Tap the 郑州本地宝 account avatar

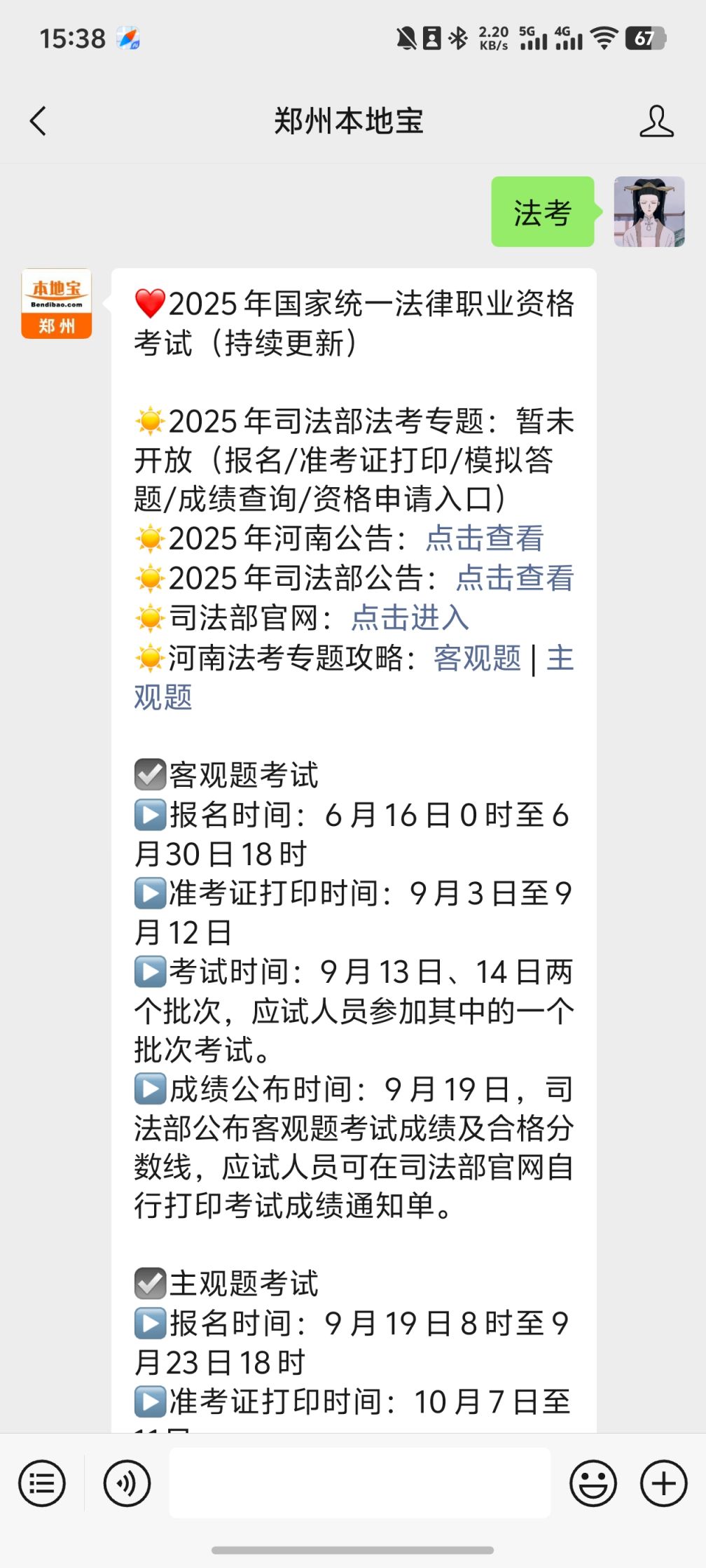pyautogui.click(x=57, y=304)
